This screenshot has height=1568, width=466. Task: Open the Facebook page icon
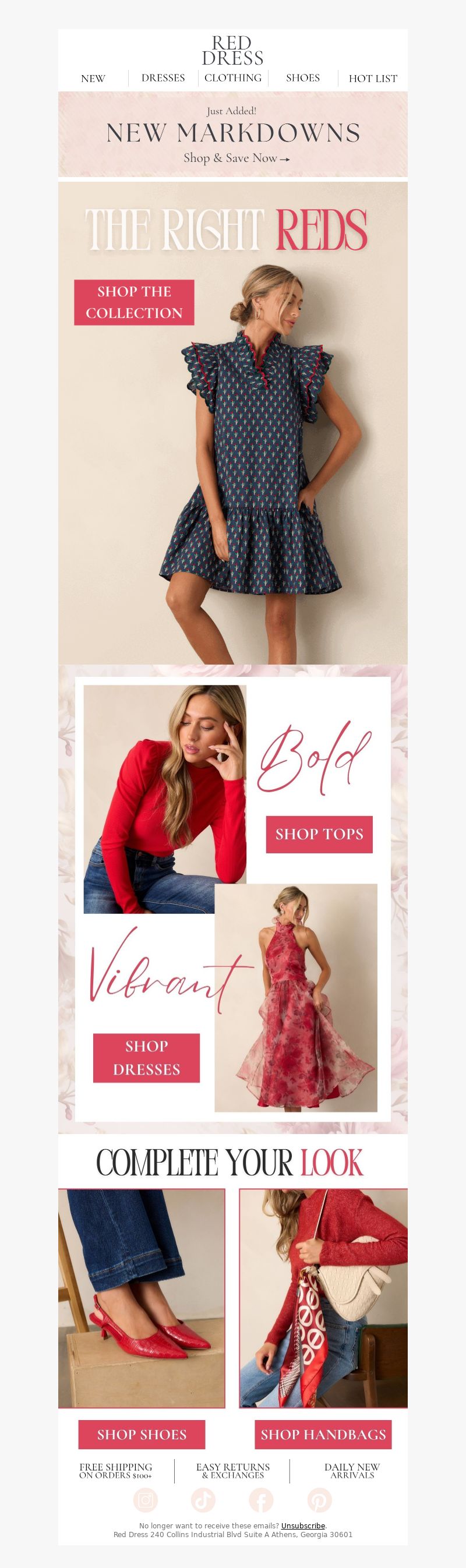[x=261, y=1500]
